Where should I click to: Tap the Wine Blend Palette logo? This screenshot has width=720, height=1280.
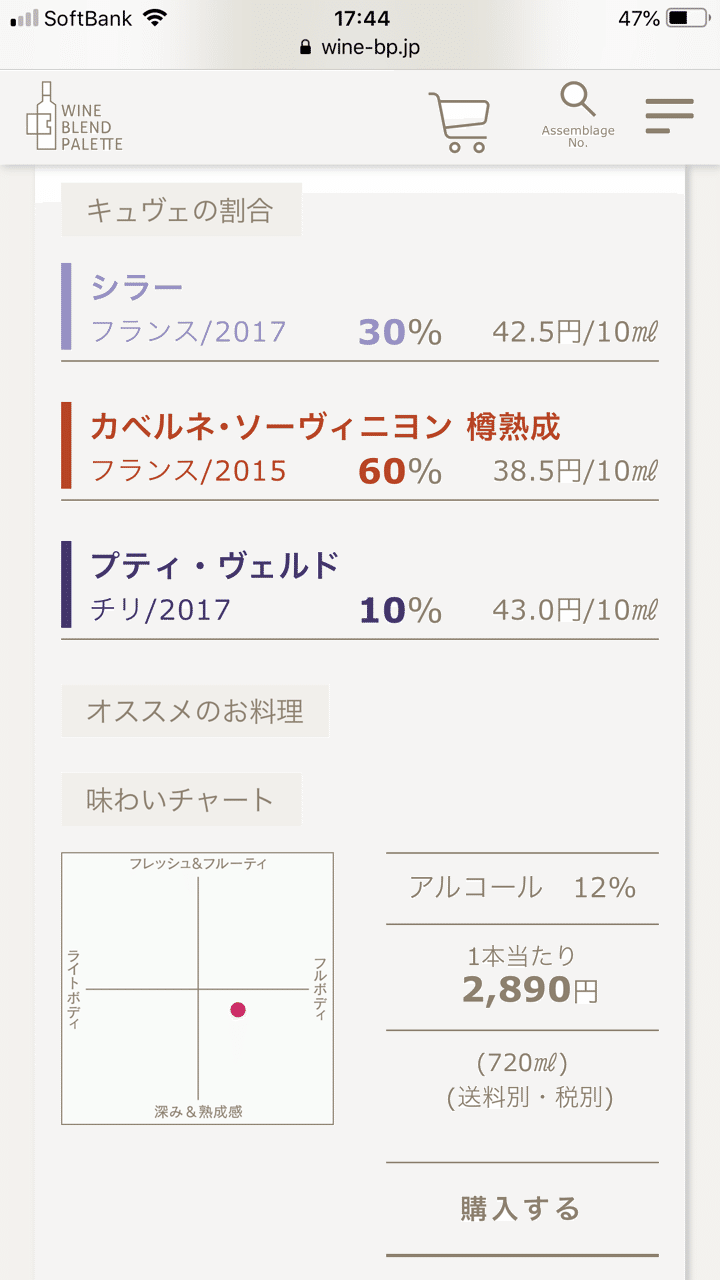74,117
